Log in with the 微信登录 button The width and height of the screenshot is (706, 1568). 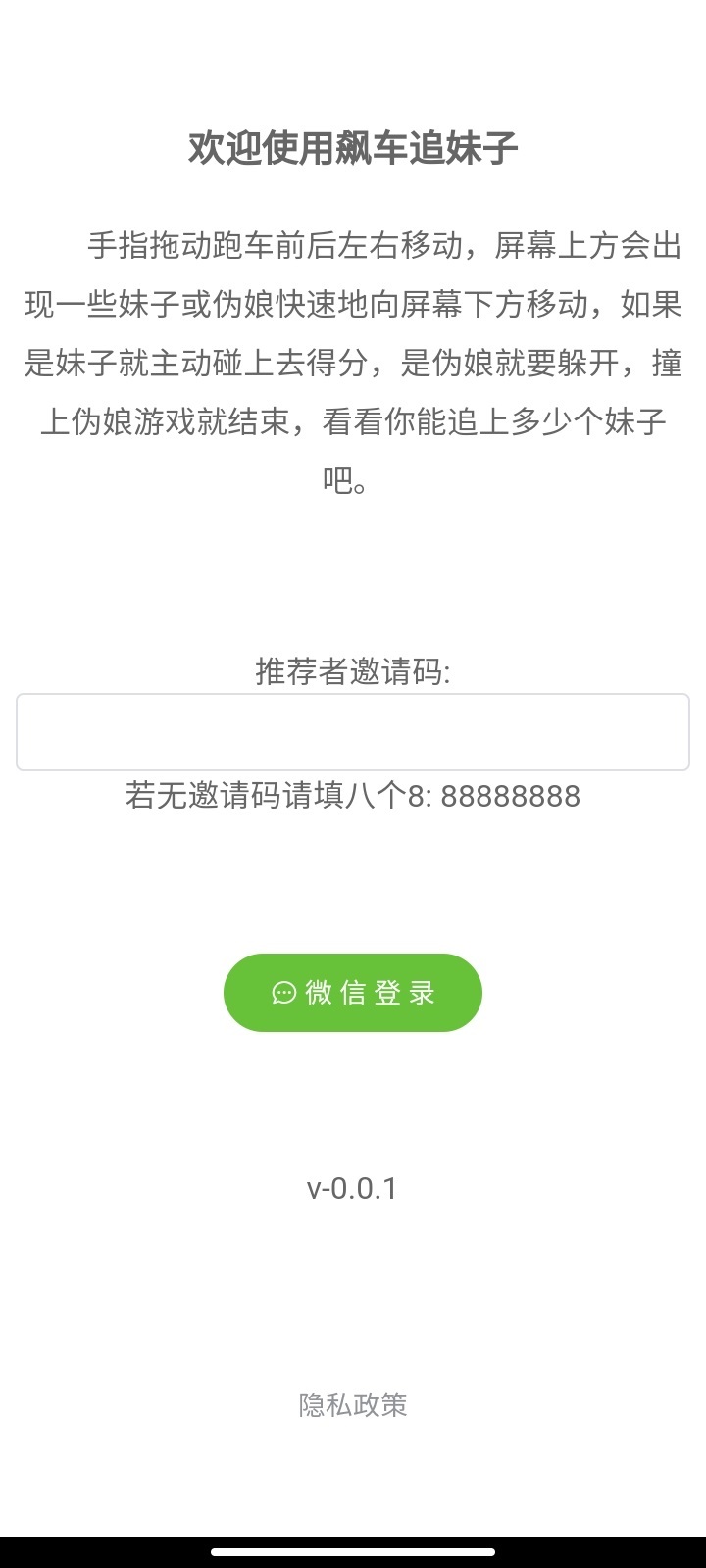coord(353,993)
